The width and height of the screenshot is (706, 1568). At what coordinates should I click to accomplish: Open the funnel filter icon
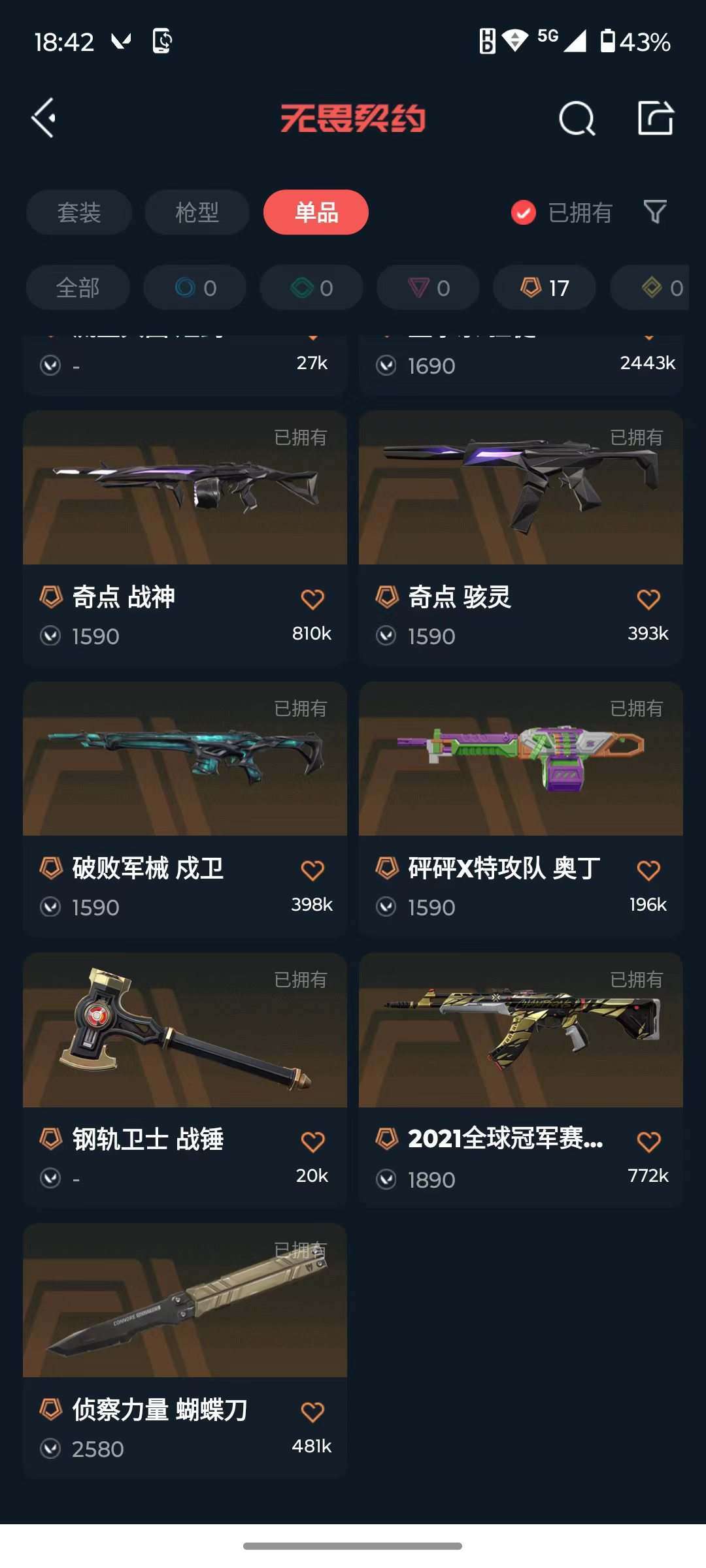(x=655, y=212)
